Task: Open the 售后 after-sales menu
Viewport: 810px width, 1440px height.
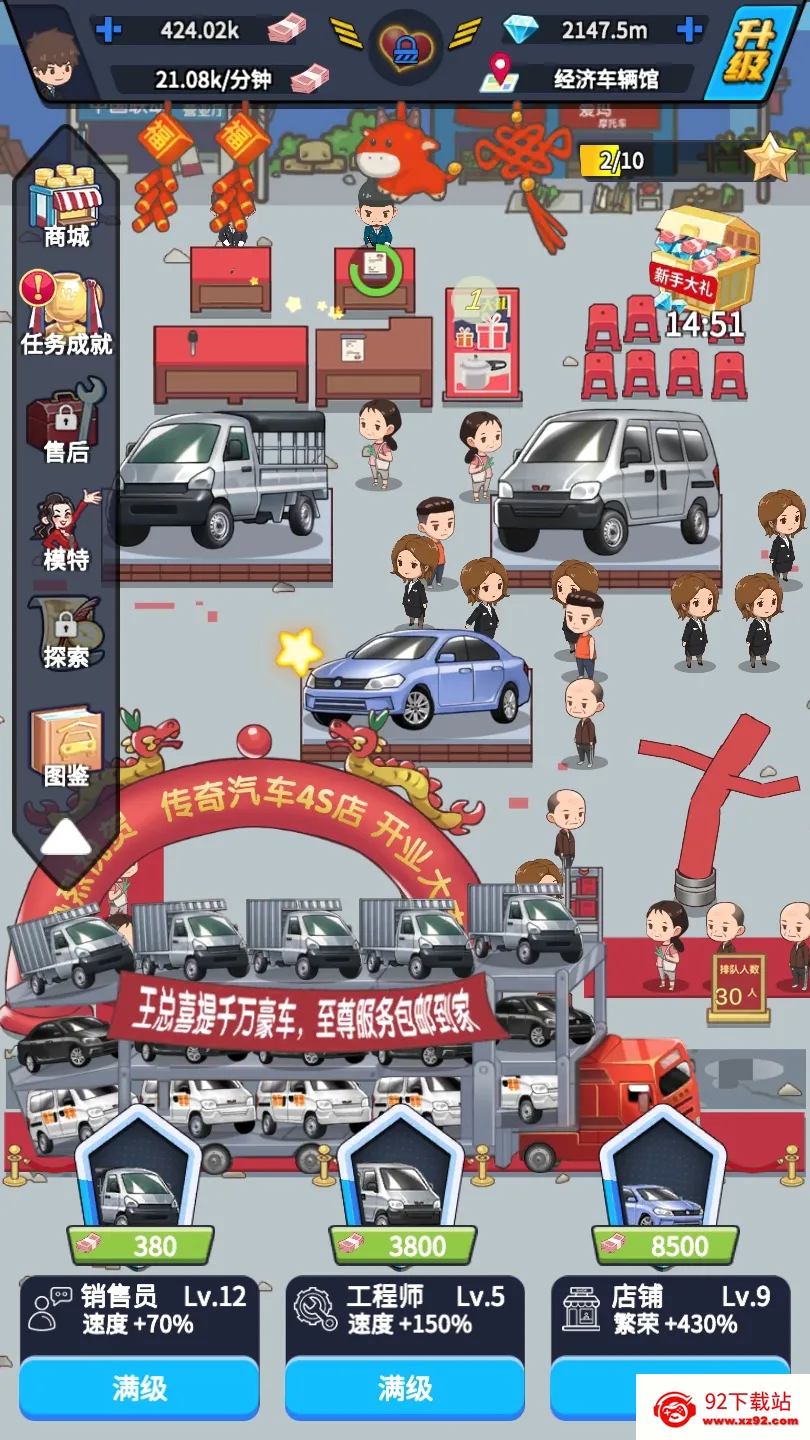Action: click(x=66, y=422)
